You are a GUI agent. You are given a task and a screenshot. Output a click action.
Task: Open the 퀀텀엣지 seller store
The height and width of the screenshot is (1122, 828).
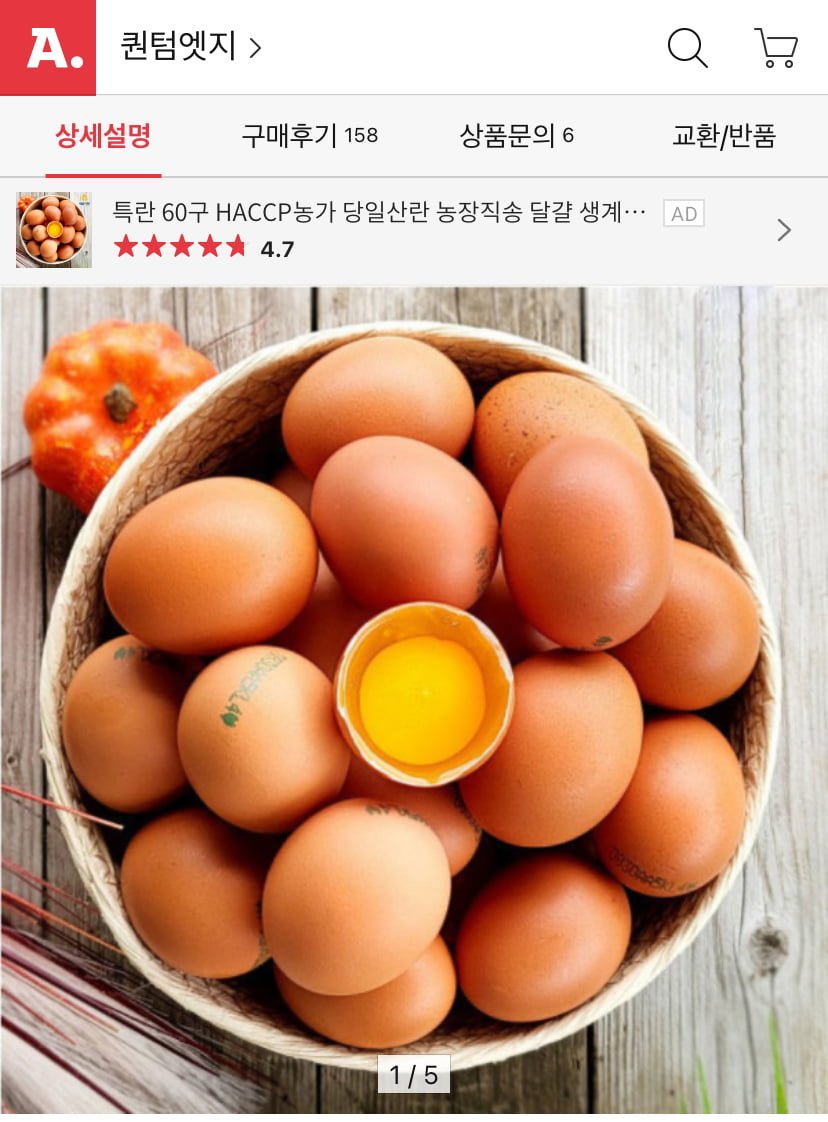pos(190,47)
